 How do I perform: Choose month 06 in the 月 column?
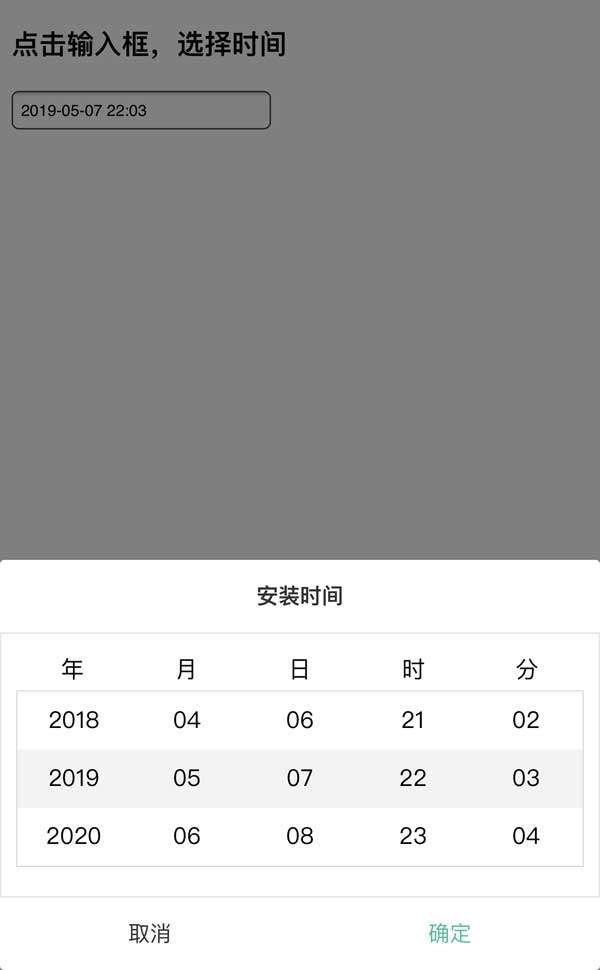click(x=187, y=836)
